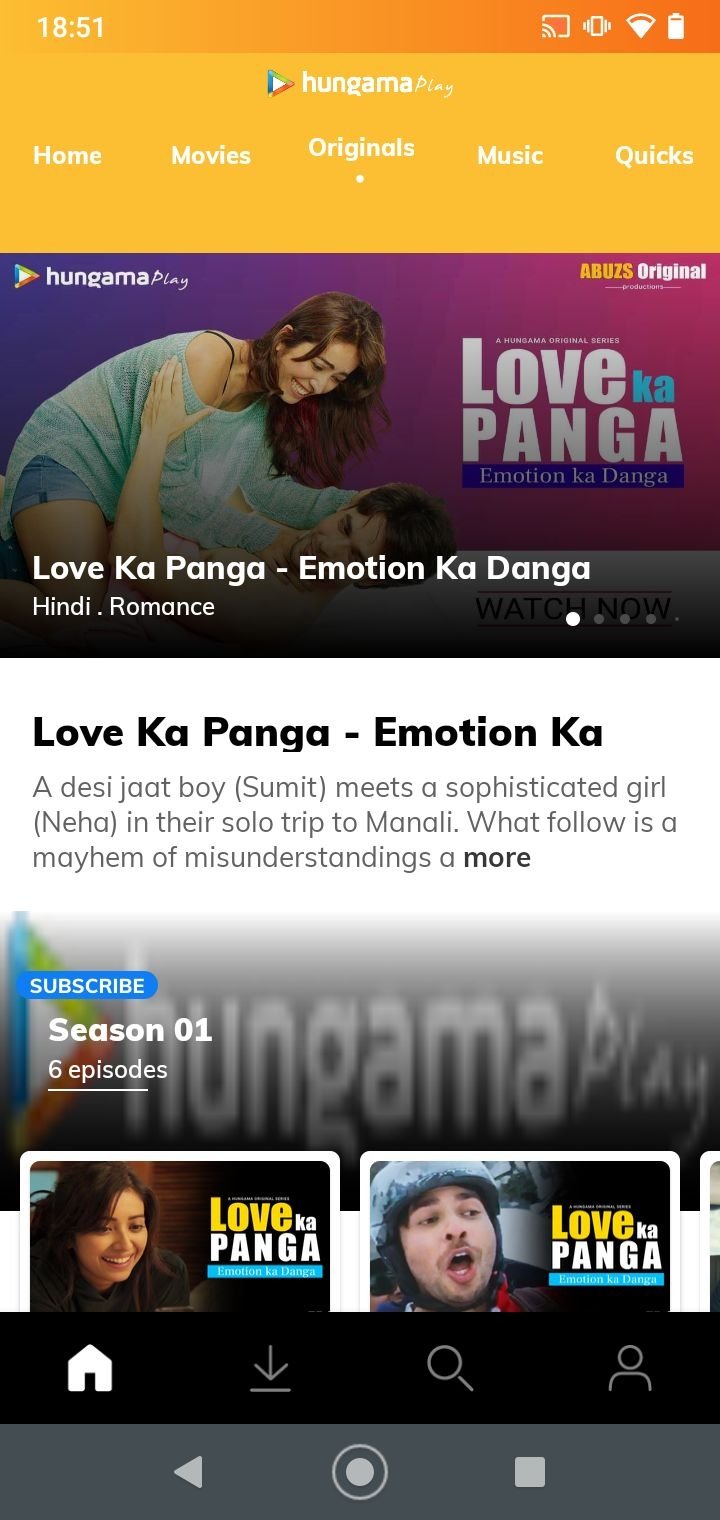The height and width of the screenshot is (1520, 720).
Task: Open the downloads icon in the bottom bar
Action: [270, 1368]
